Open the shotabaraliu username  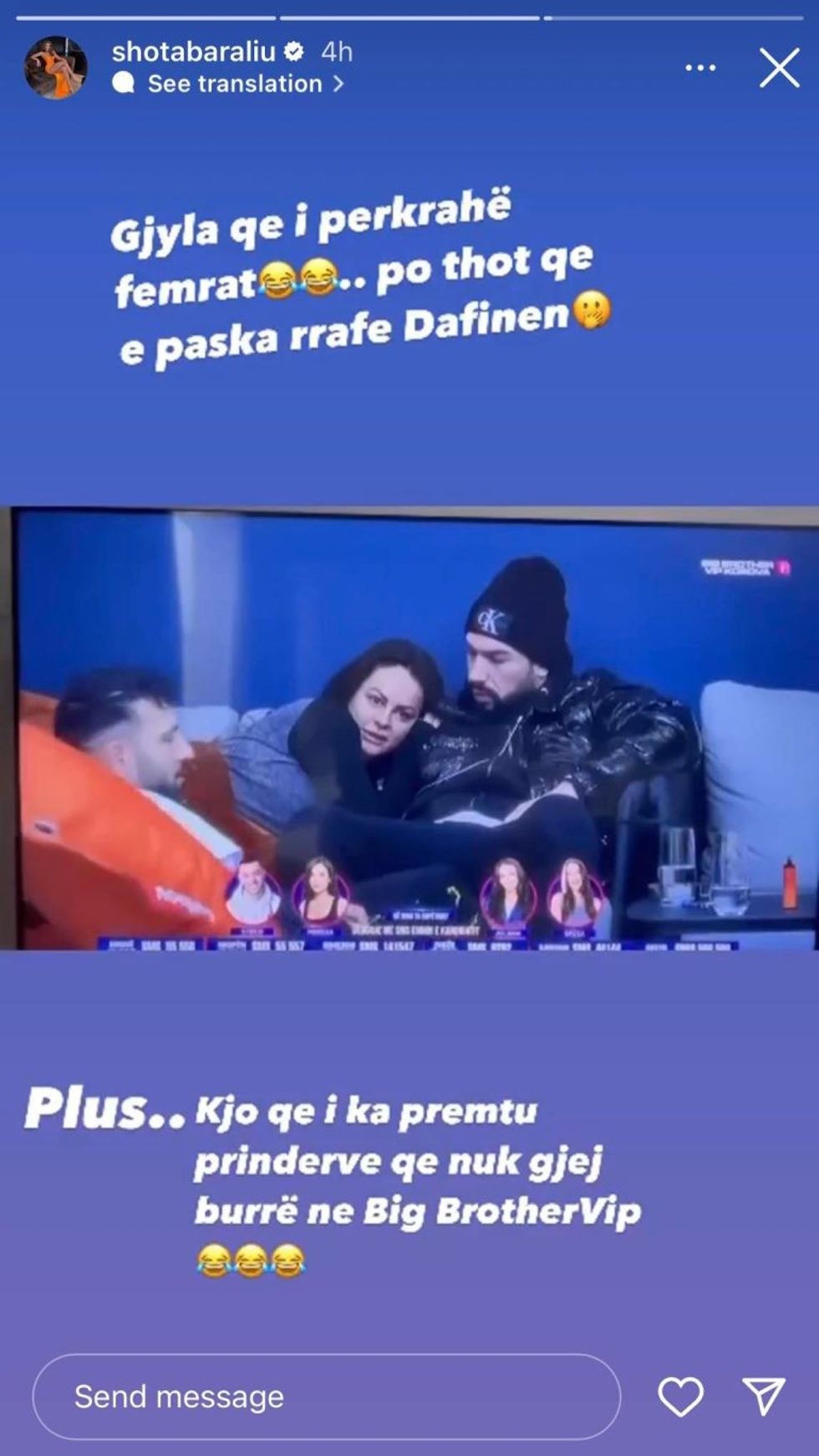193,52
